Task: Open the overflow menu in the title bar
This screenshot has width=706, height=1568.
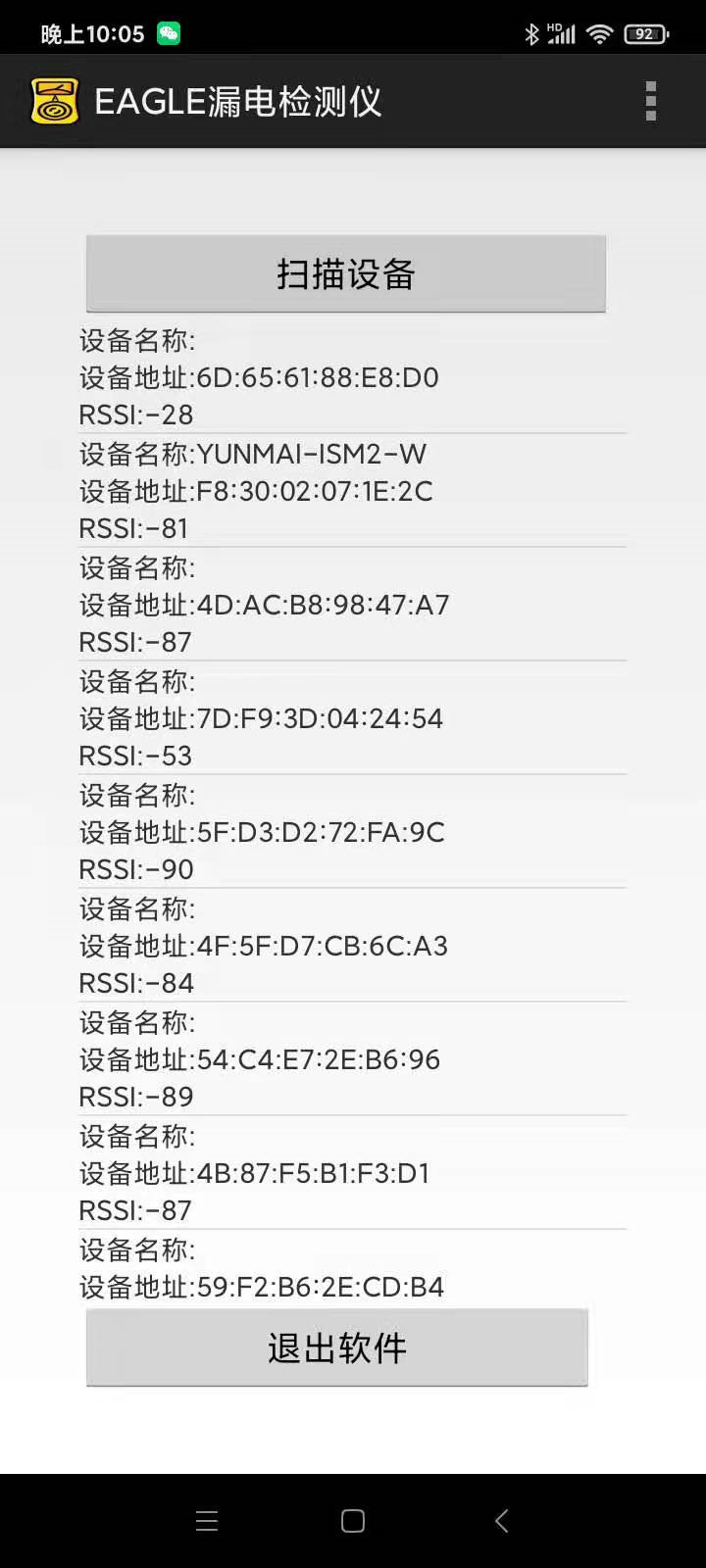Action: pyautogui.click(x=649, y=101)
